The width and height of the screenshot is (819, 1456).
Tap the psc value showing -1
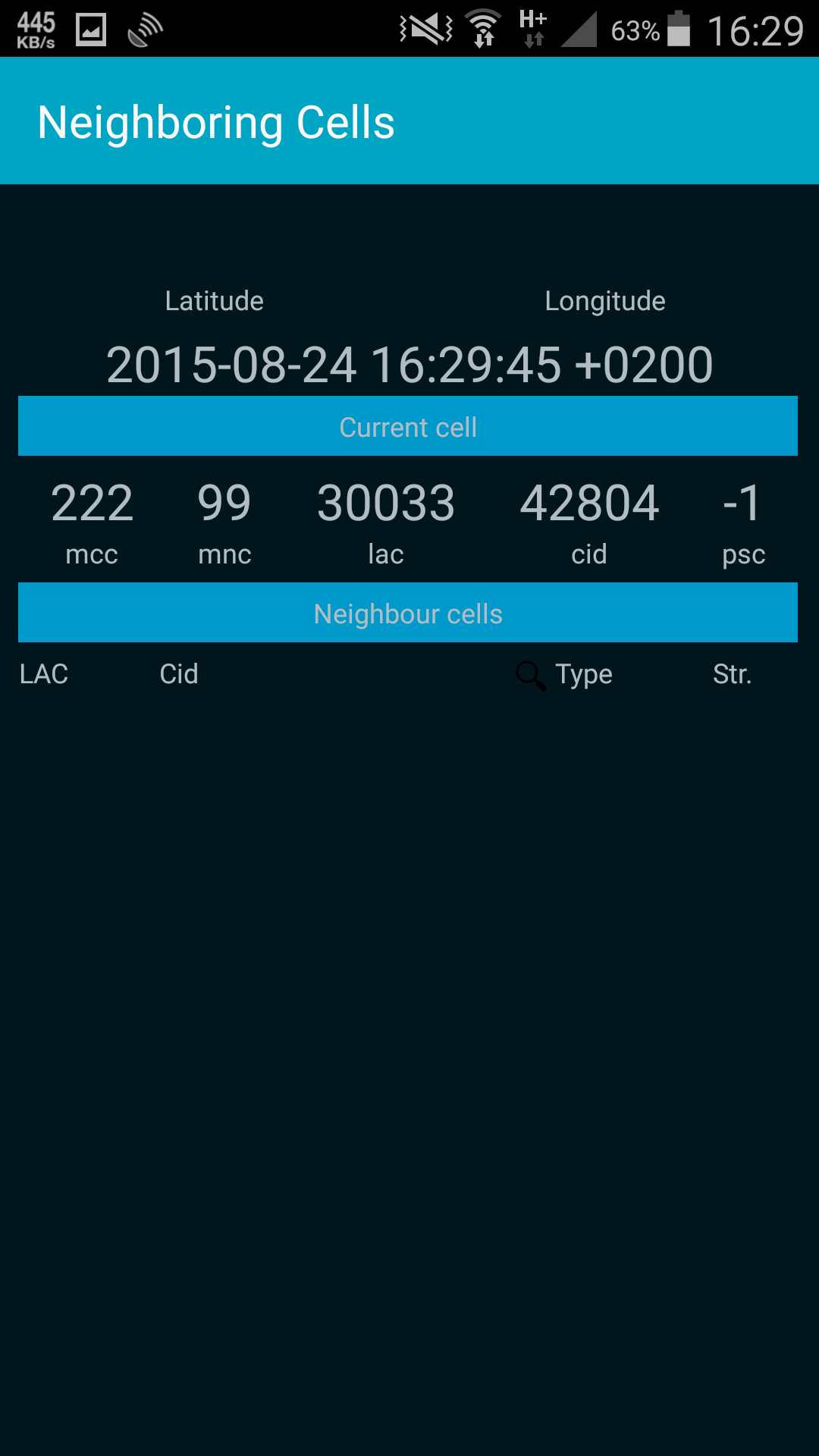click(x=744, y=502)
